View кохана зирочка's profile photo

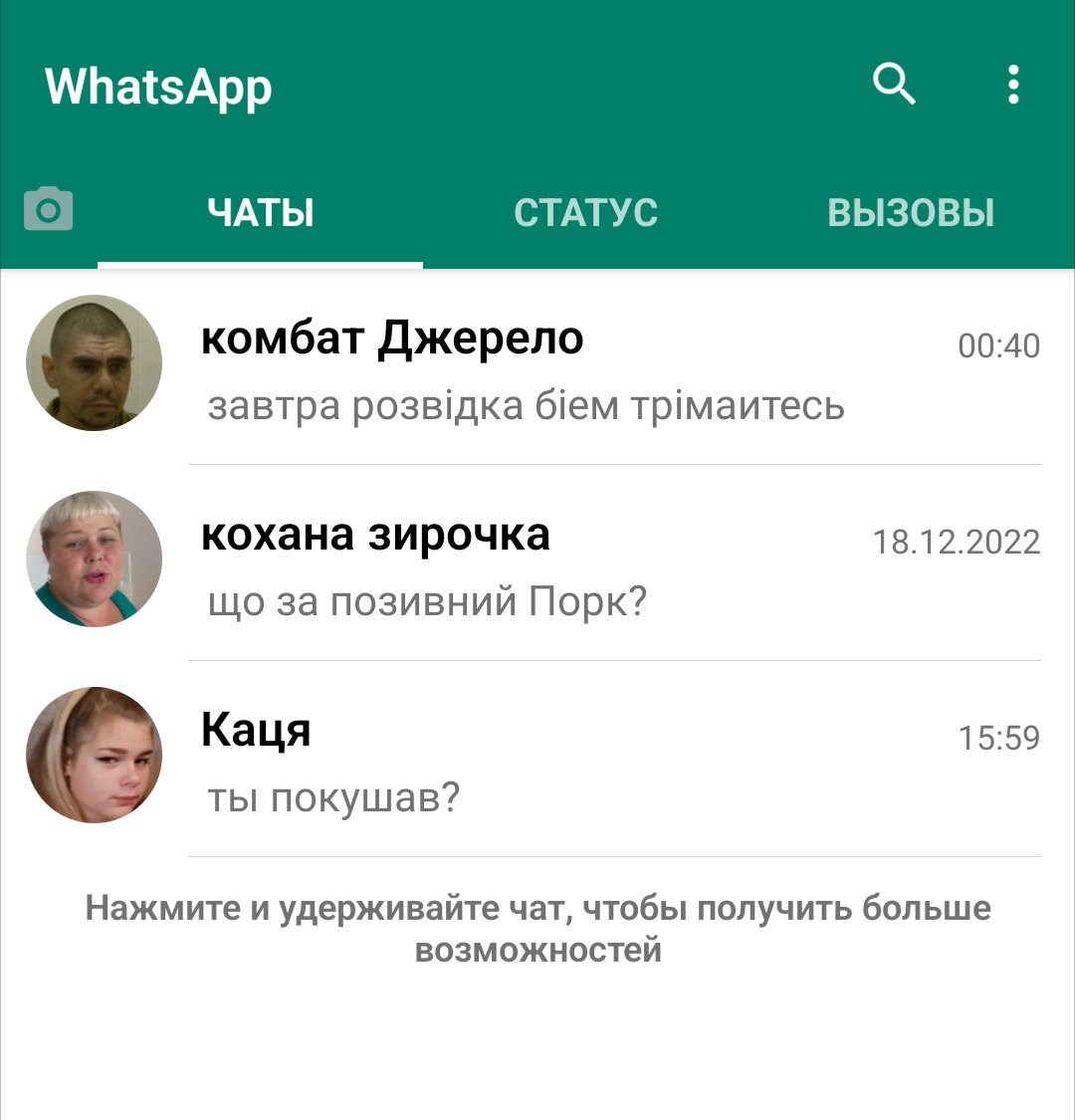pyautogui.click(x=94, y=559)
